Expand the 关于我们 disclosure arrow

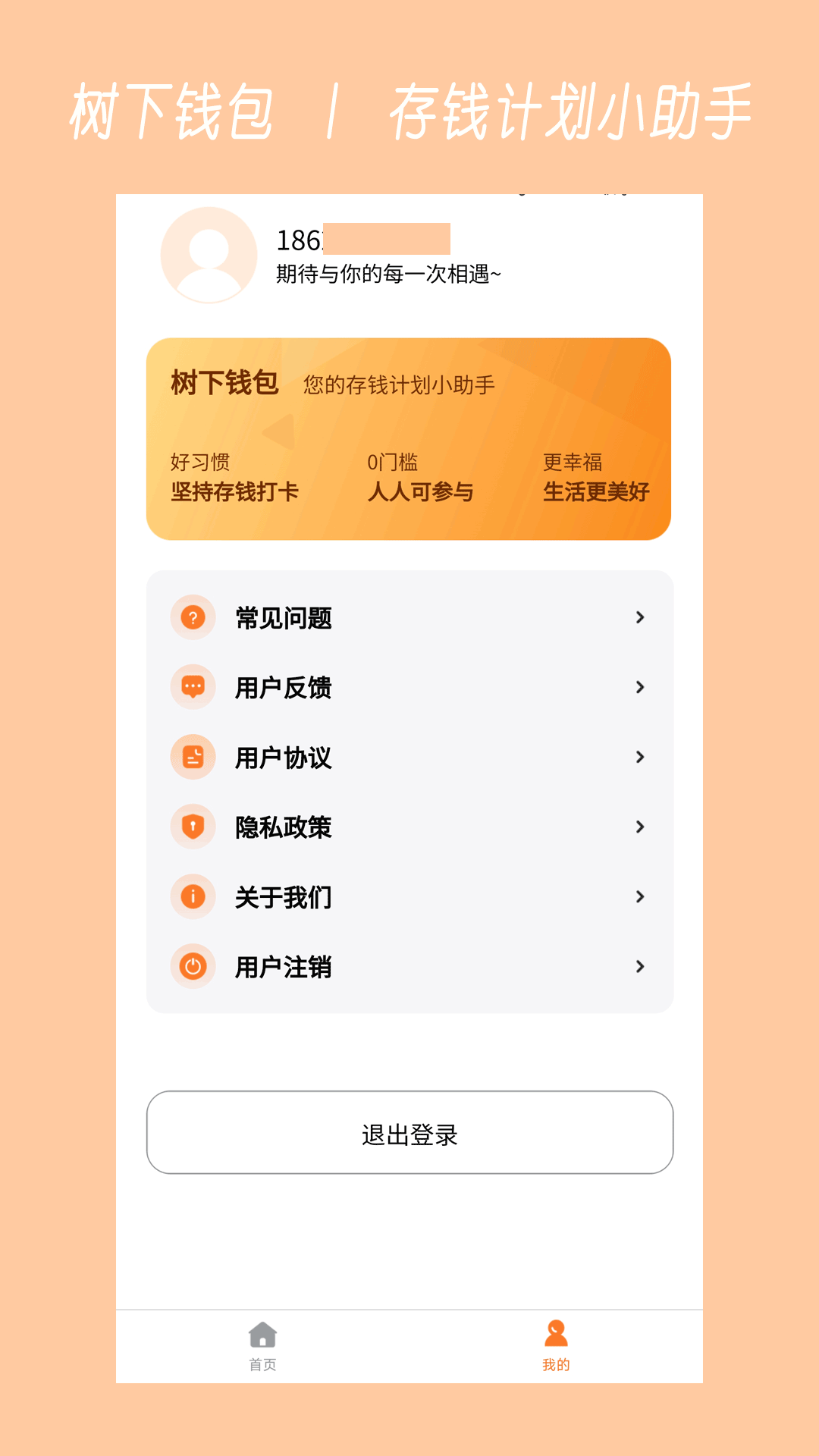click(x=641, y=896)
